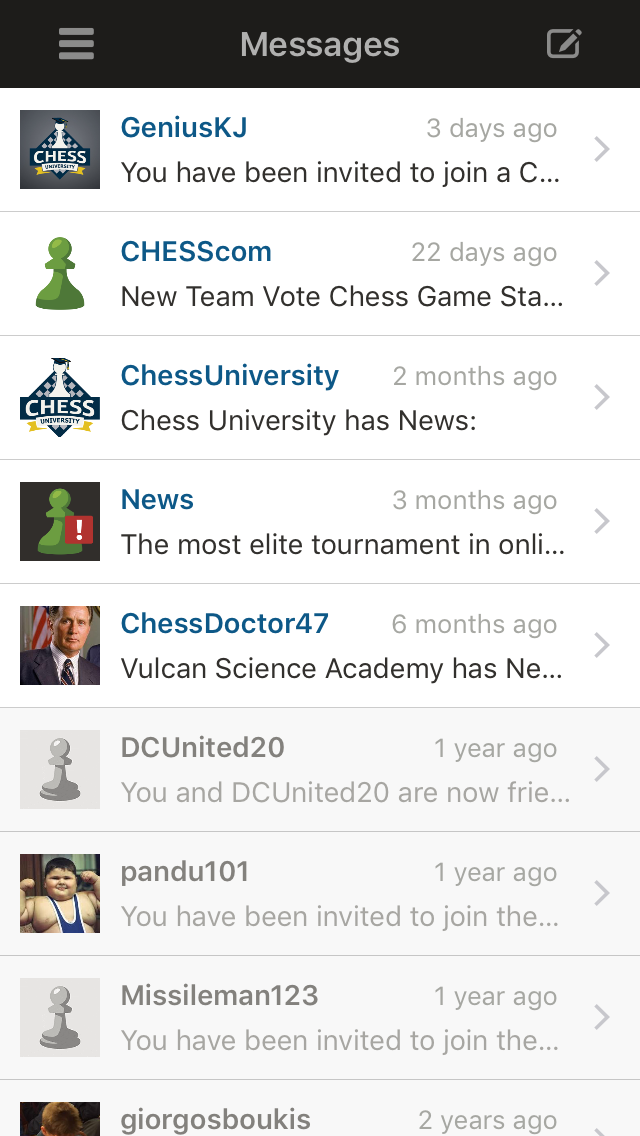Compose a new message
This screenshot has width=640, height=1136.
point(563,44)
